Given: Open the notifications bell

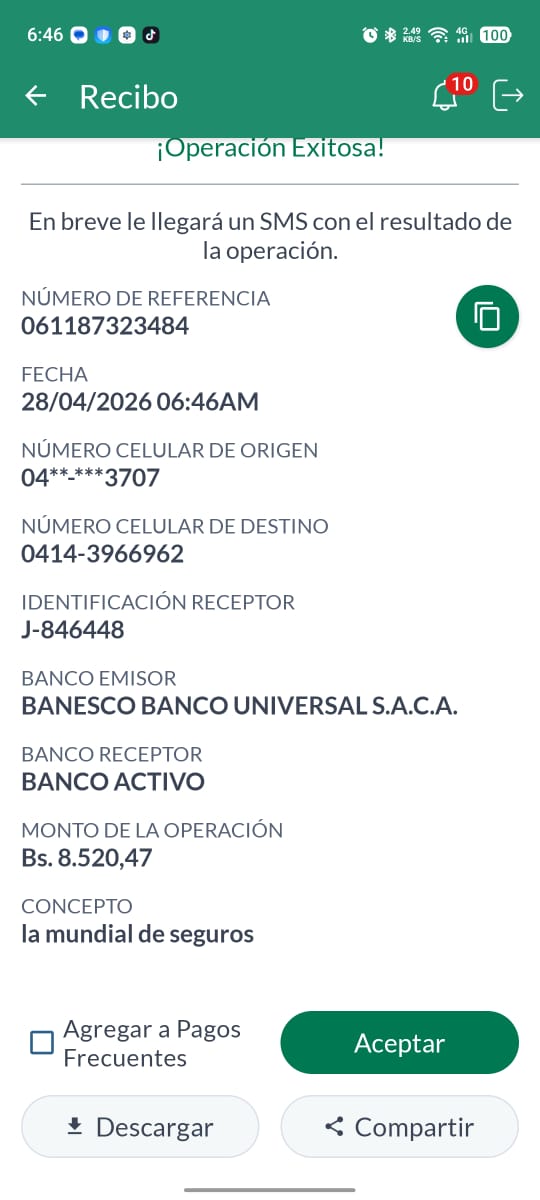Looking at the screenshot, I should [x=445, y=97].
